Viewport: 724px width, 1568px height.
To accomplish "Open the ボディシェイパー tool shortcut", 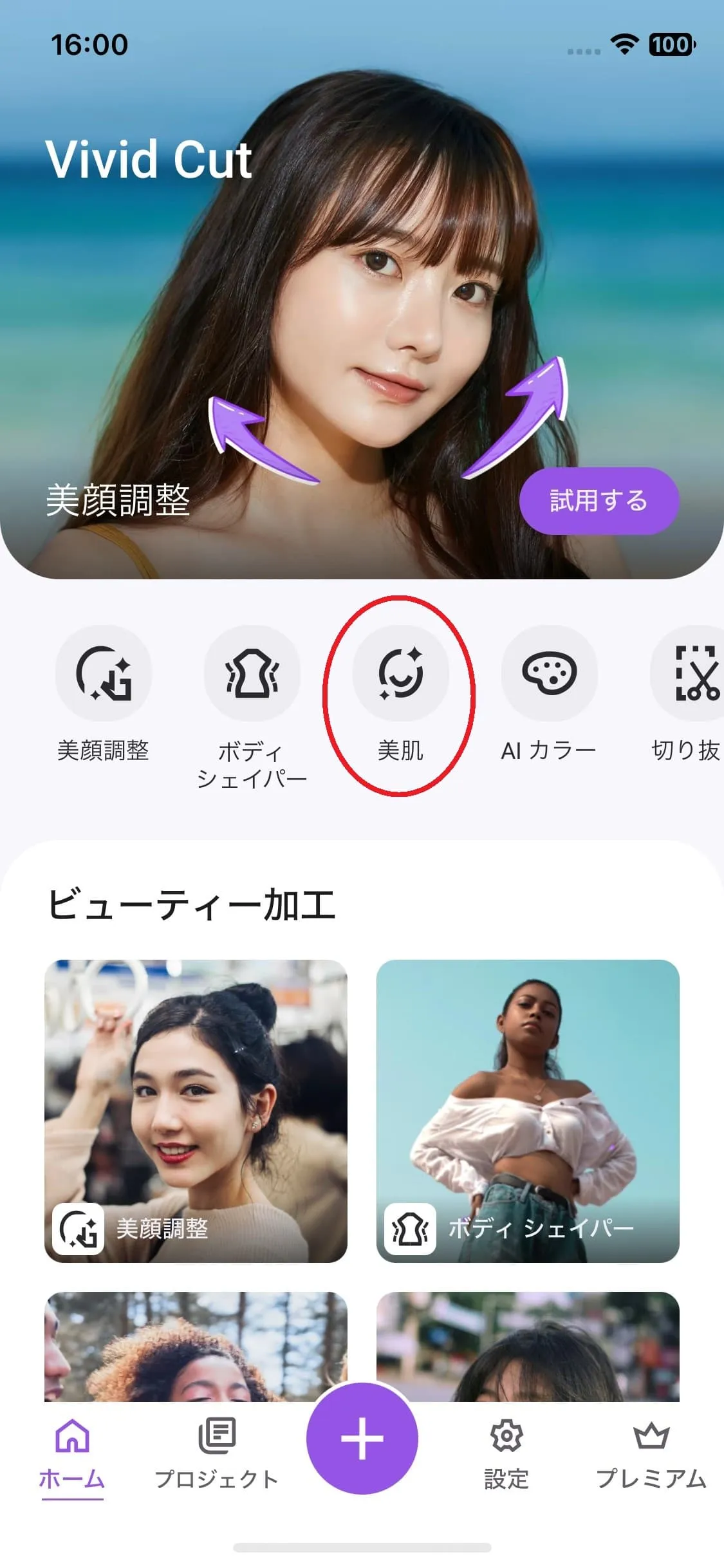I will (x=252, y=674).
